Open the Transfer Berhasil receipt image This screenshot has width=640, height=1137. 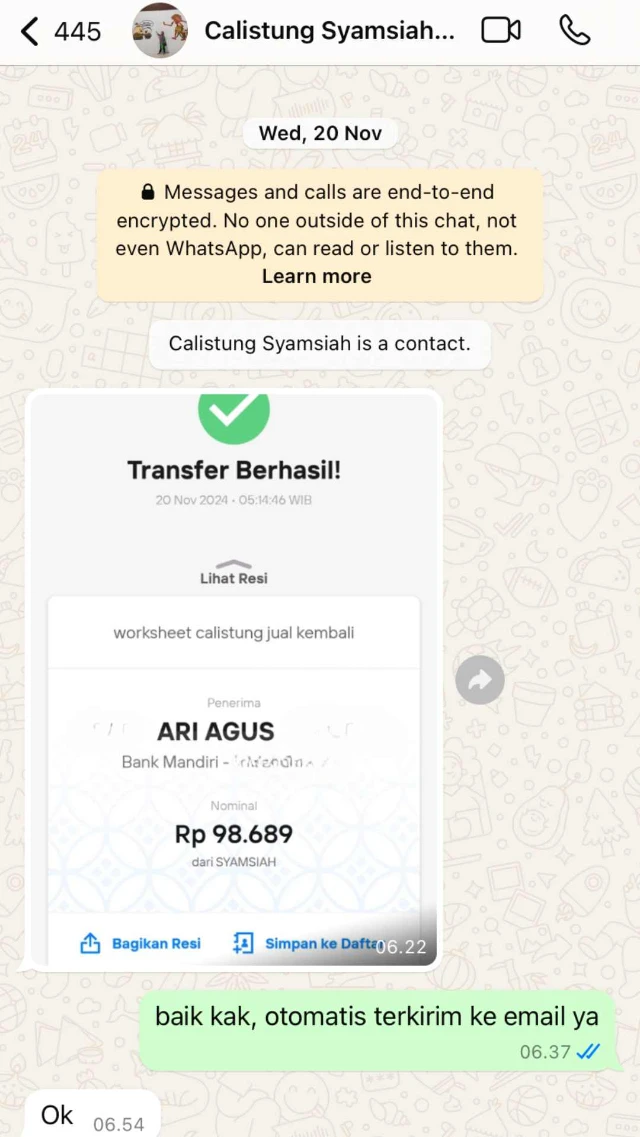coord(233,680)
